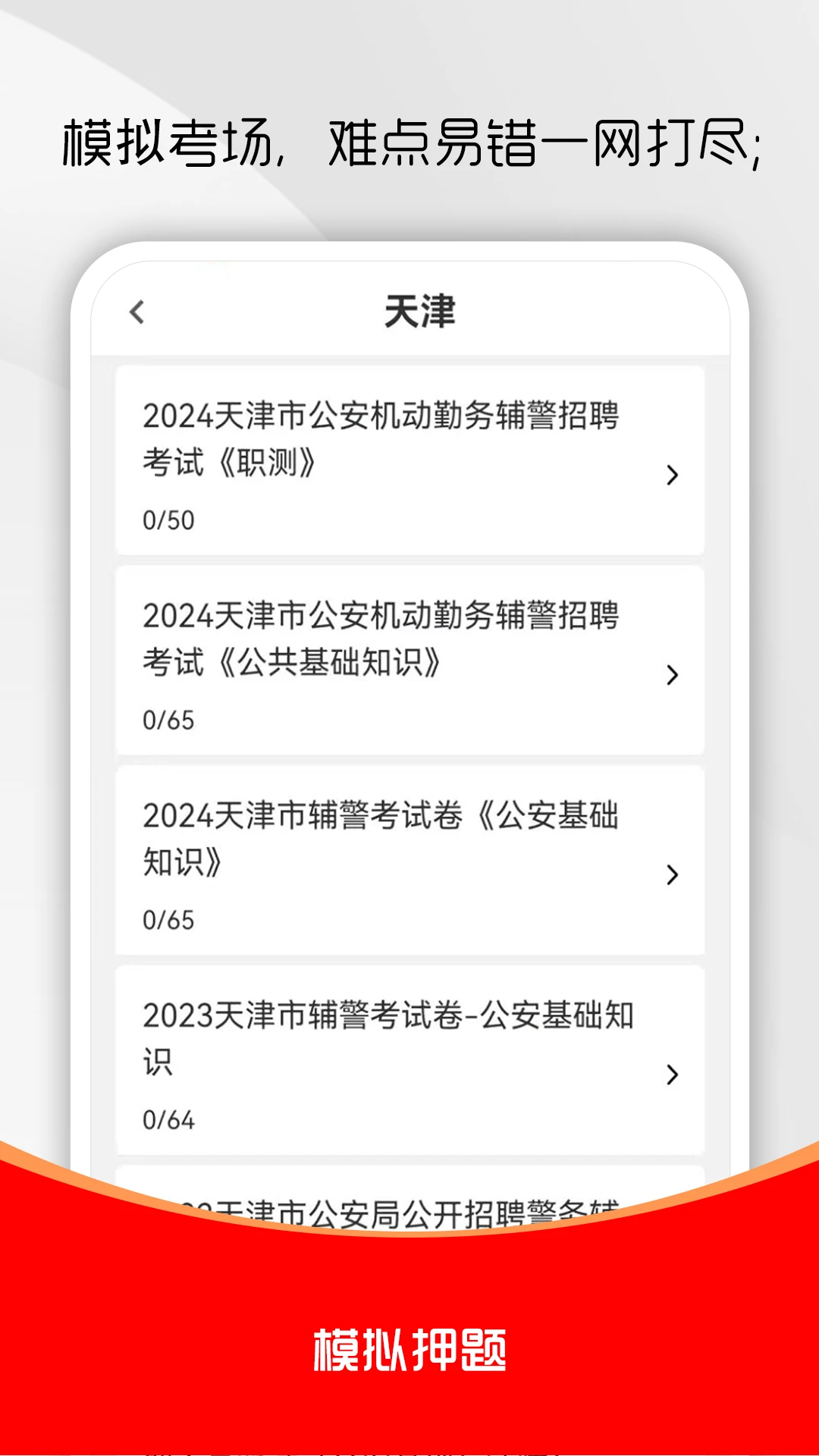This screenshot has width=819, height=1456.
Task: Tap the chevron on 2024《公安基础知识》card
Action: click(670, 874)
